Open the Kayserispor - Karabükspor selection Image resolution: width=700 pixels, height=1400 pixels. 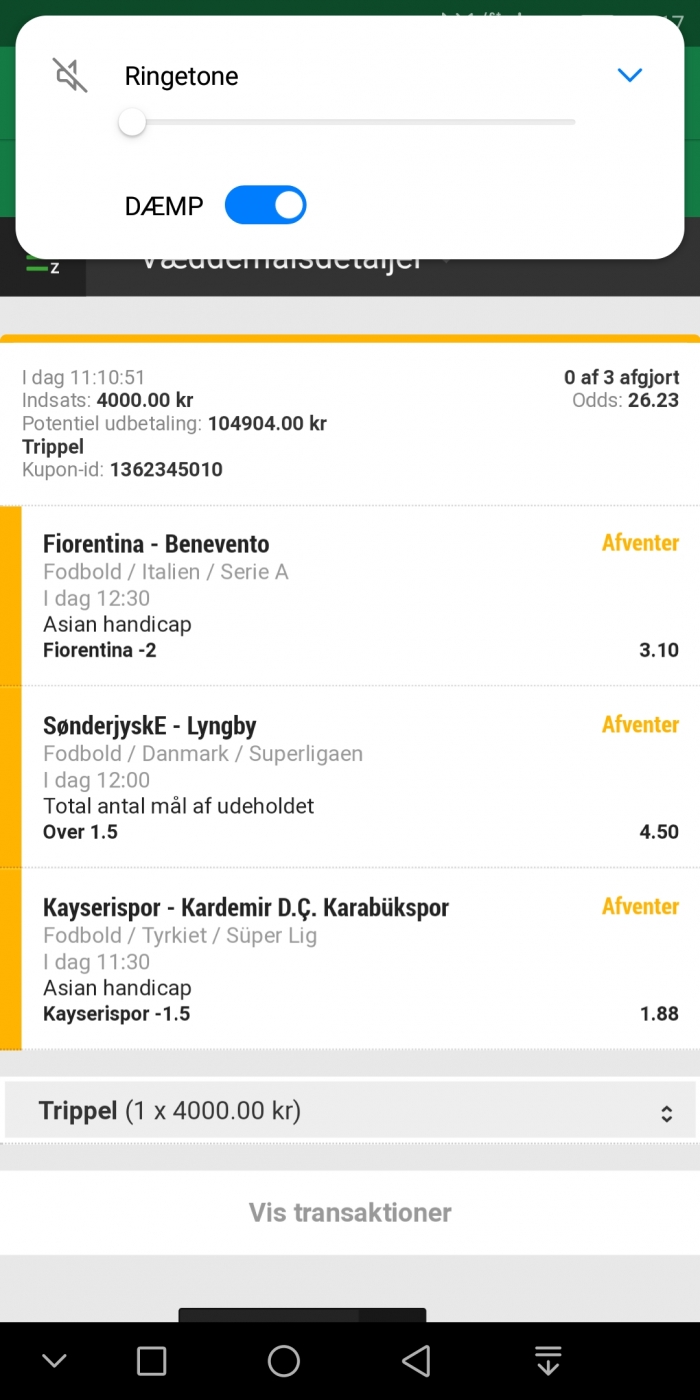(350, 959)
